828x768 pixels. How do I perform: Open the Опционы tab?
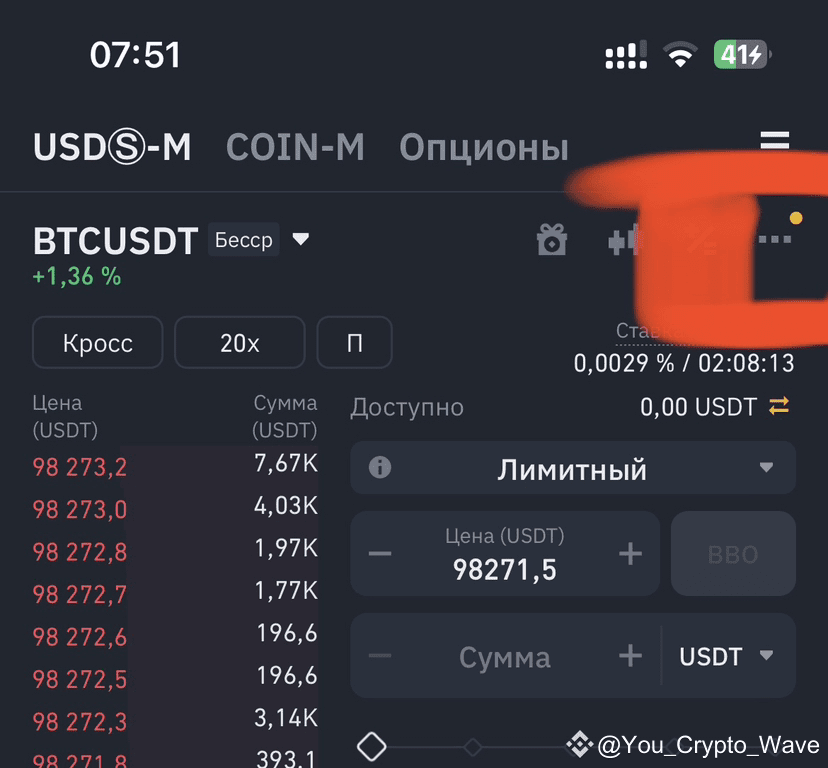pos(483,148)
